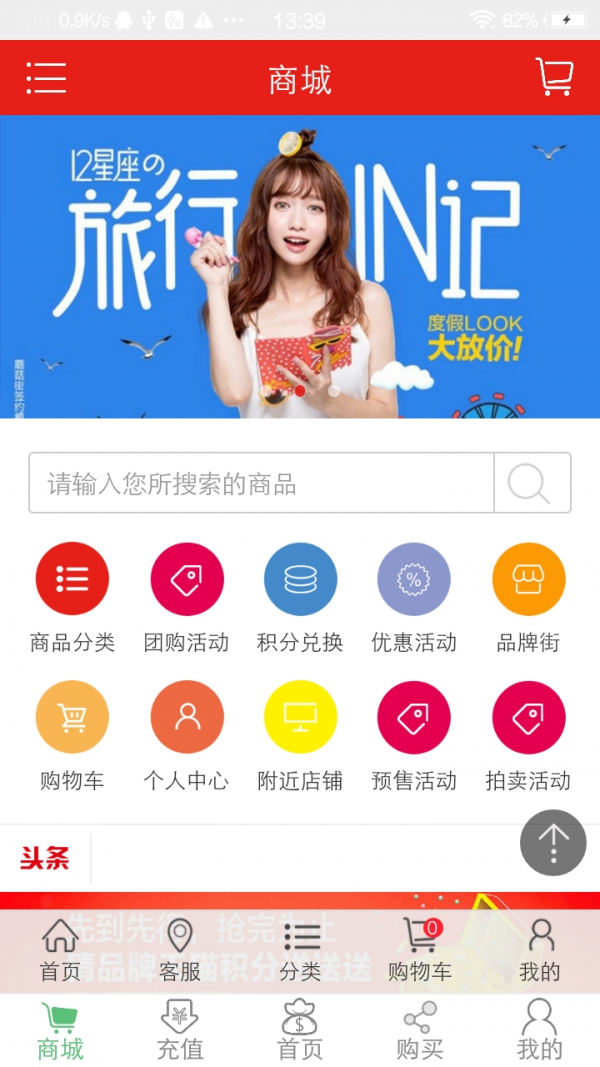Switch to the 购买 tab
This screenshot has width=600, height=1067.
(x=420, y=1030)
